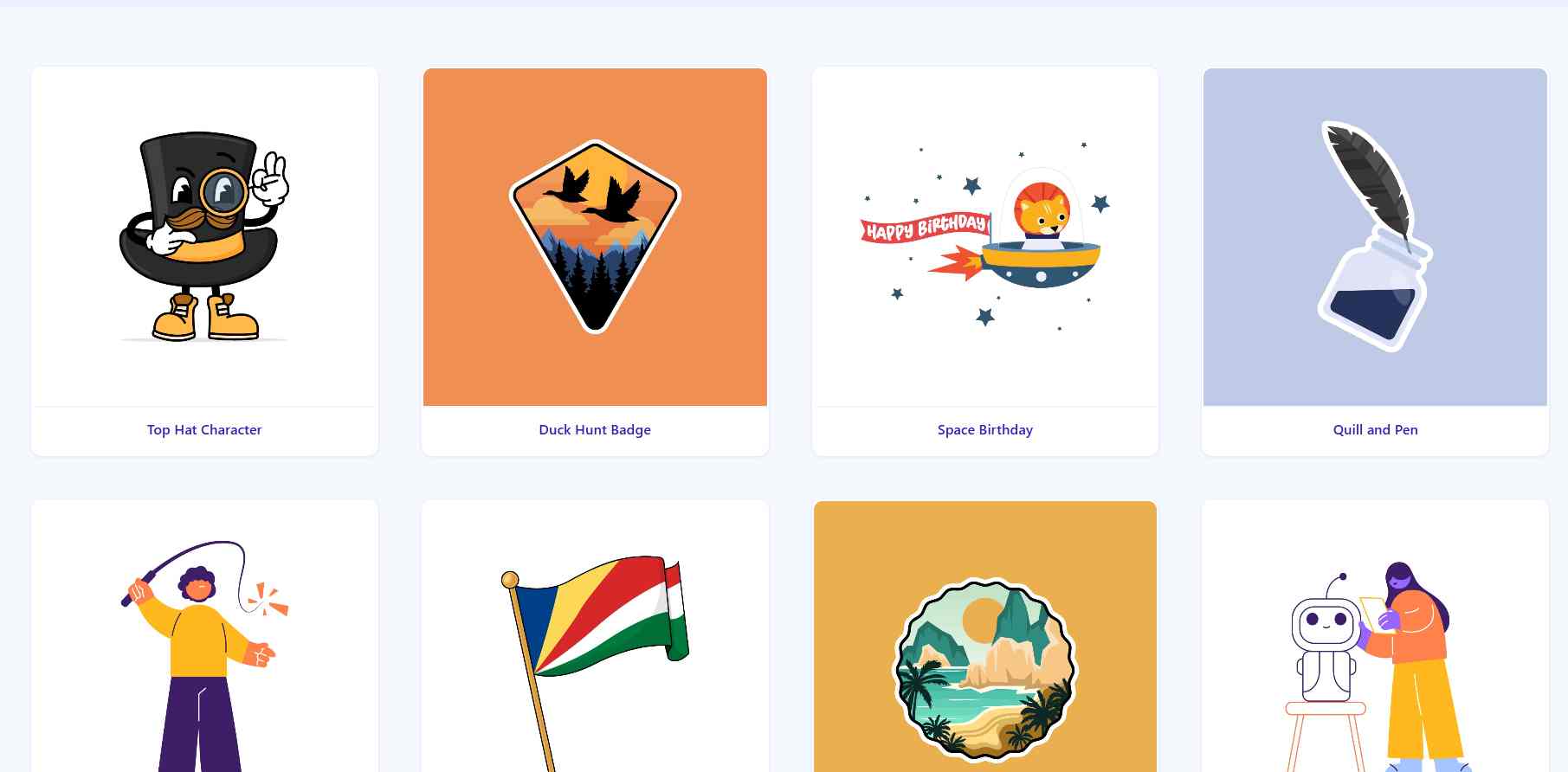This screenshot has height=772, width=1568.
Task: Open the Duck Hunt Badge card
Action: tap(595, 237)
